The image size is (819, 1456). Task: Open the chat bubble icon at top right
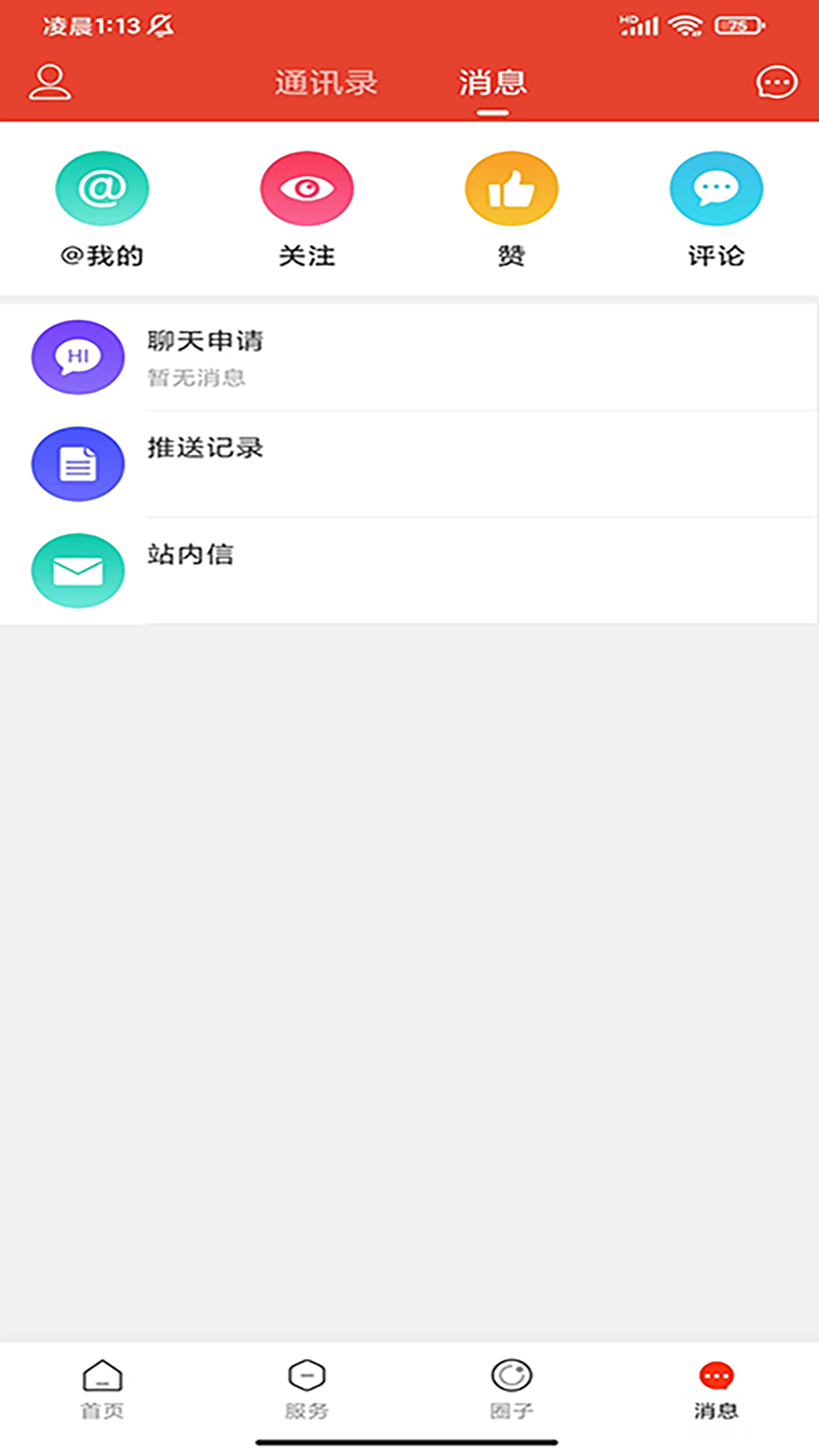click(x=774, y=82)
